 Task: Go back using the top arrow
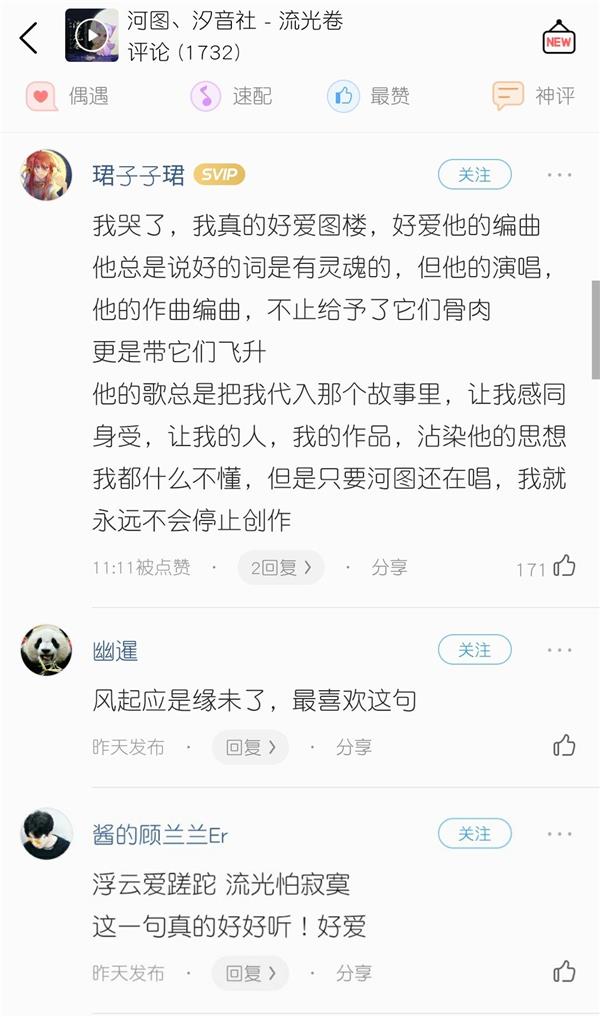click(28, 38)
